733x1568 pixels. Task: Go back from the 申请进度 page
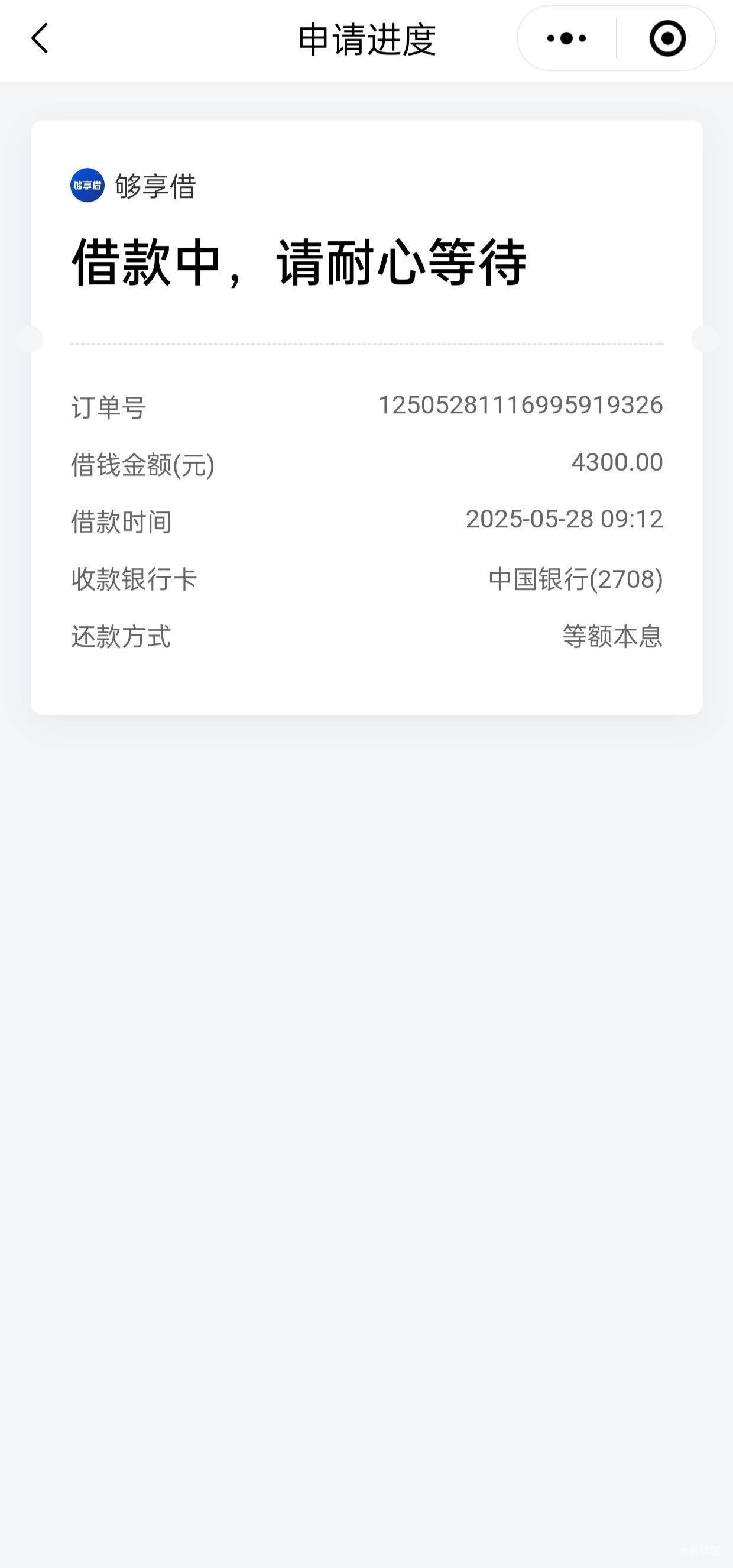(40, 38)
